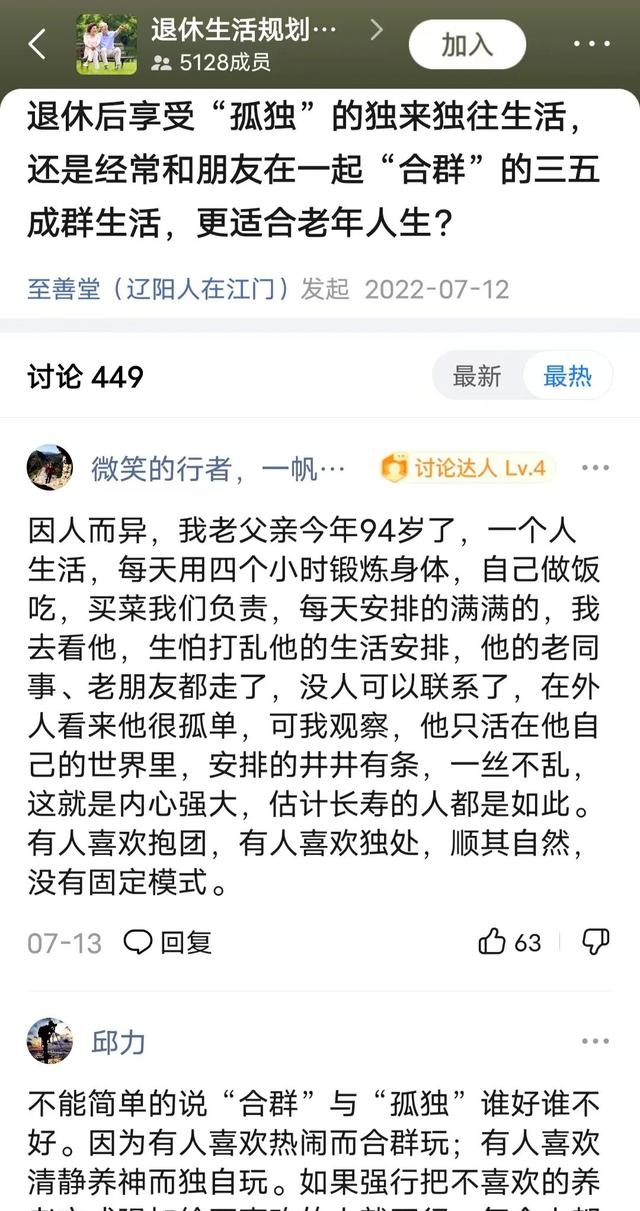Switch to the 最新 sorting tab
The width and height of the screenshot is (640, 1211).
click(x=477, y=376)
